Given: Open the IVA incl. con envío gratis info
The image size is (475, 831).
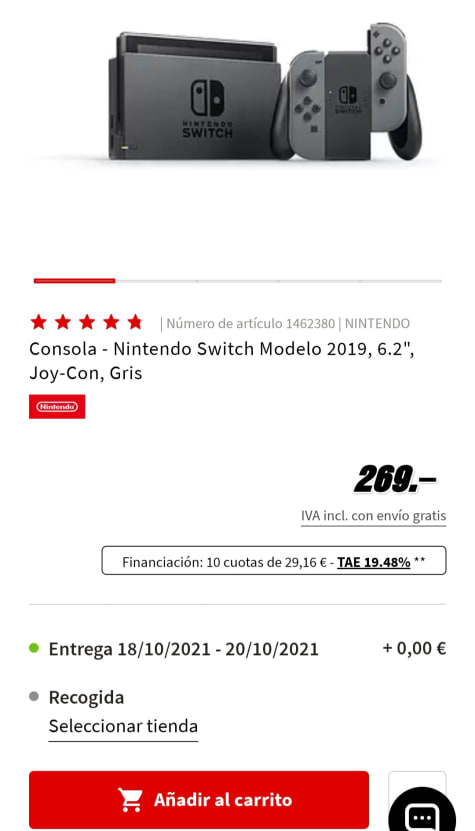Looking at the screenshot, I should 374,516.
